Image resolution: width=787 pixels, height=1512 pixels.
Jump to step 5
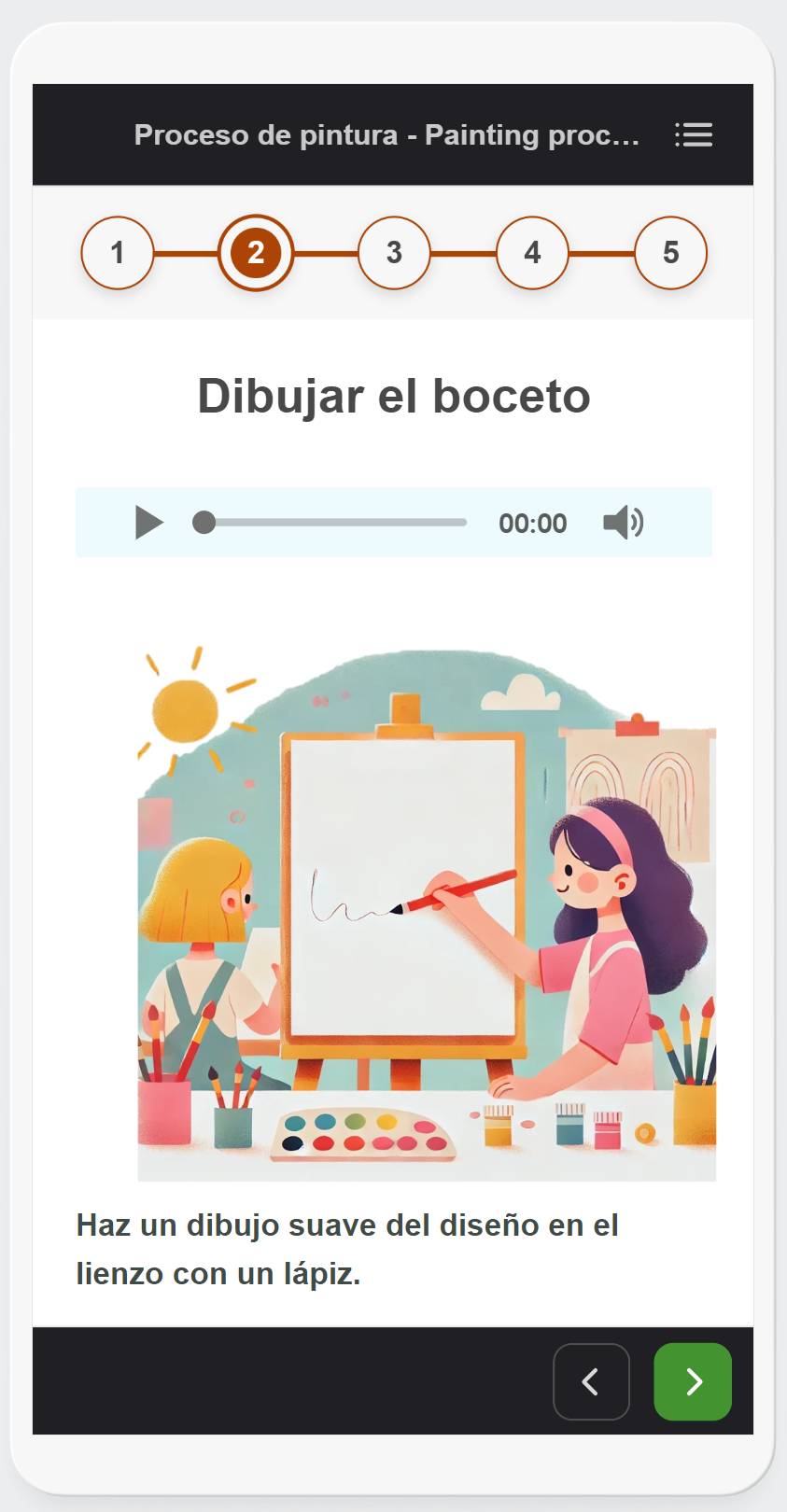pyautogui.click(x=670, y=253)
